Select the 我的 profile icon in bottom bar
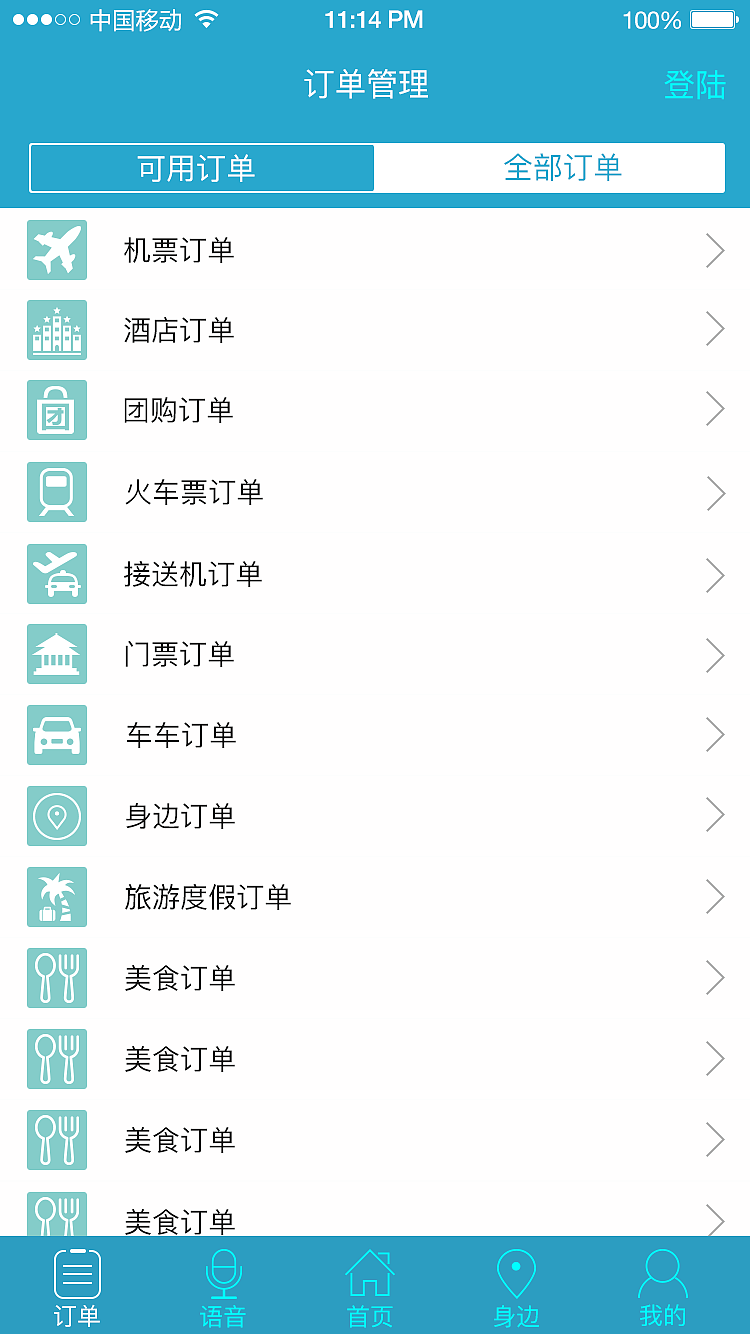 click(663, 1285)
